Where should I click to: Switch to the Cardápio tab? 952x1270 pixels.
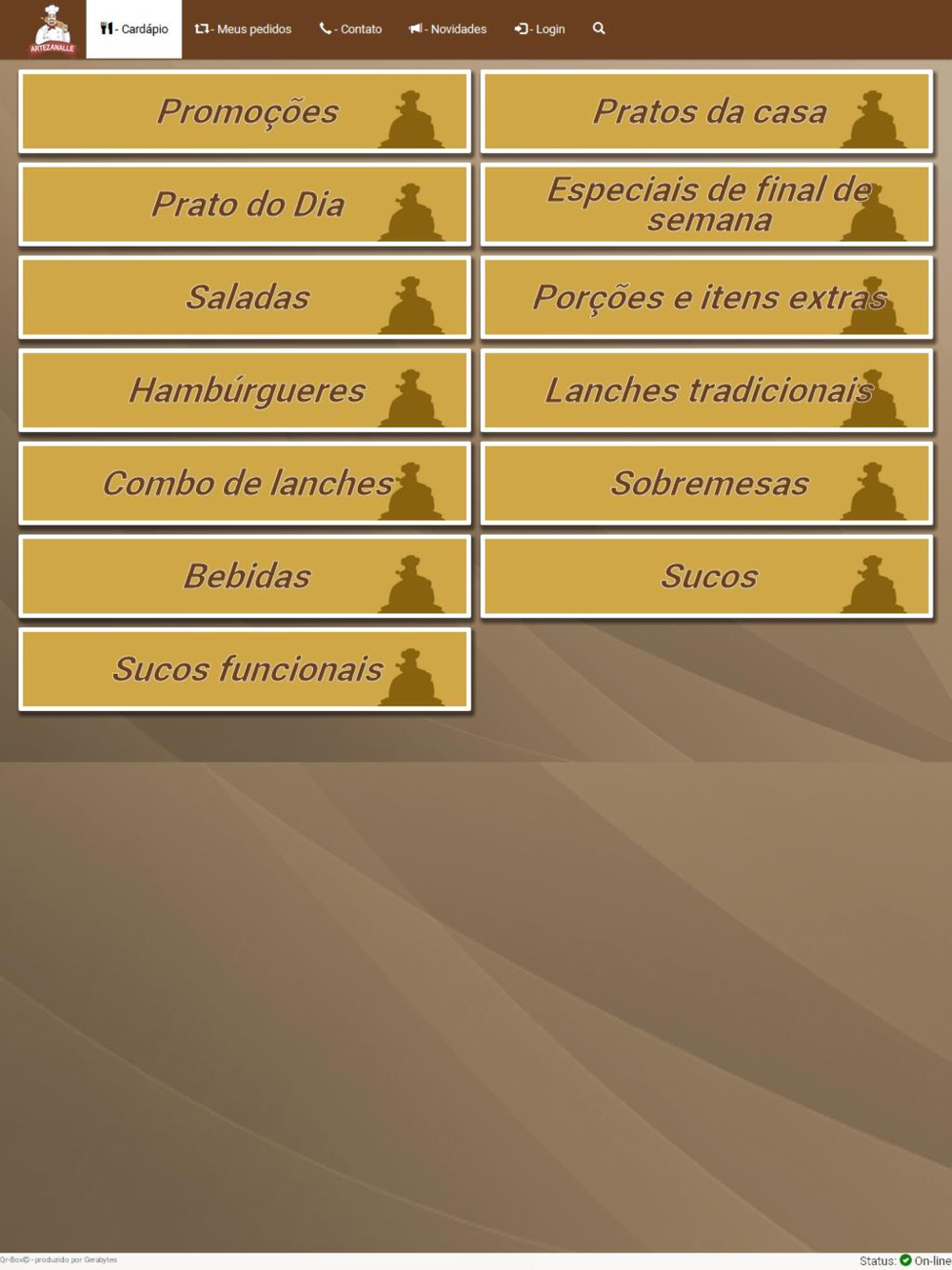[x=134, y=29]
